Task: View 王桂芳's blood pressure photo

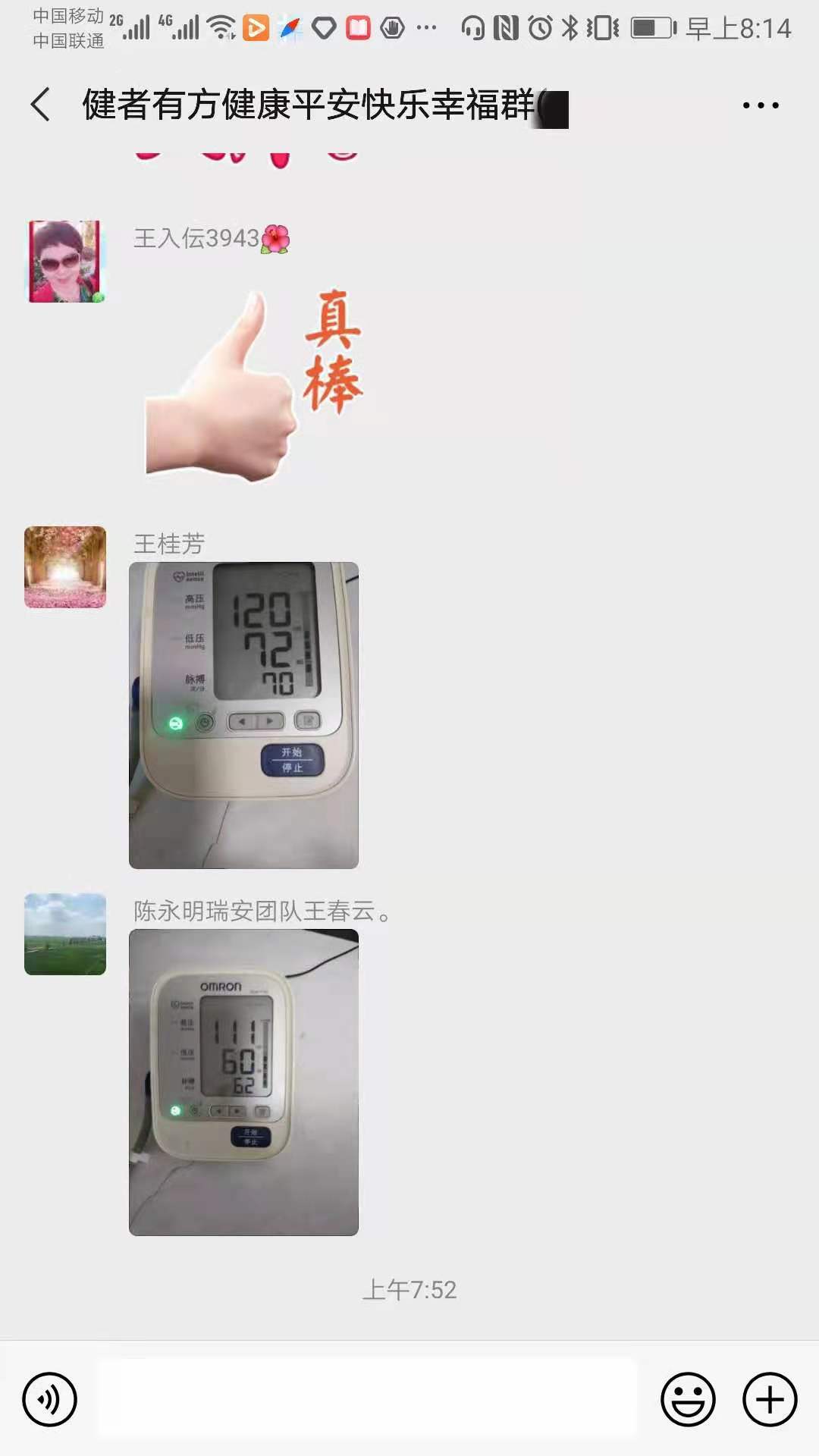Action: click(x=243, y=715)
